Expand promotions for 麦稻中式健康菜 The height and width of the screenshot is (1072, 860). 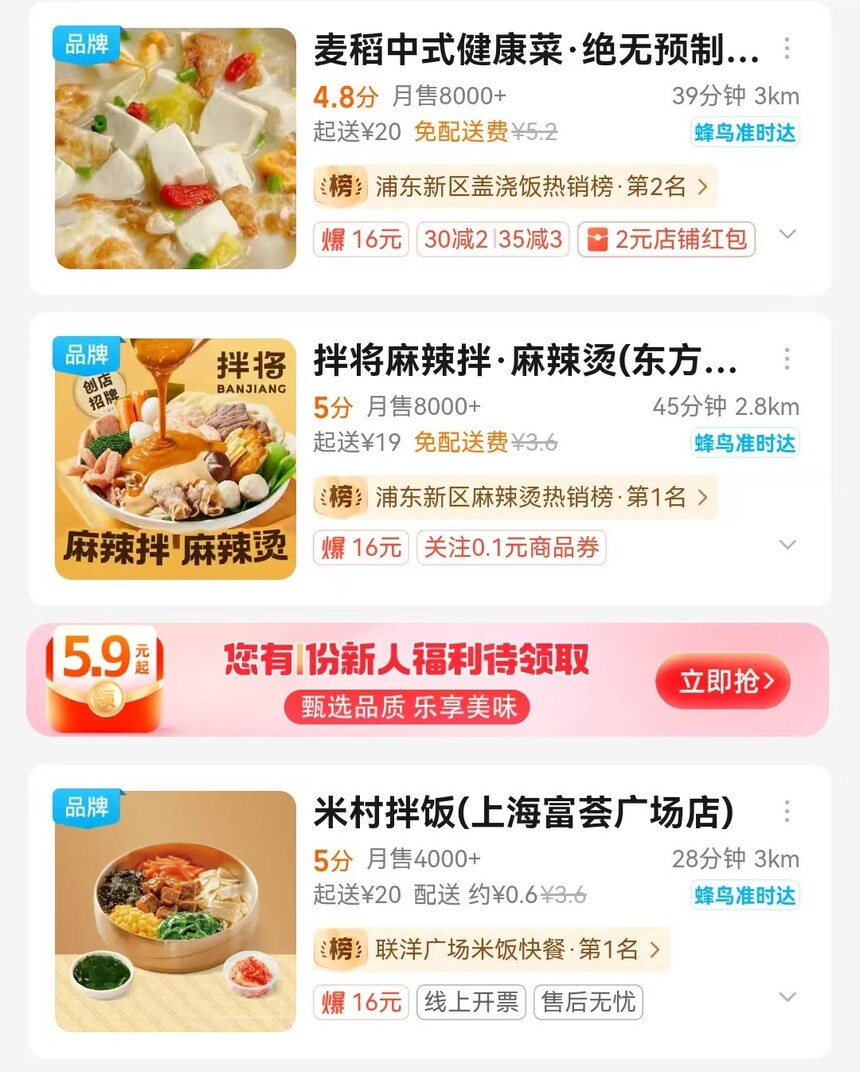pyautogui.click(x=788, y=235)
